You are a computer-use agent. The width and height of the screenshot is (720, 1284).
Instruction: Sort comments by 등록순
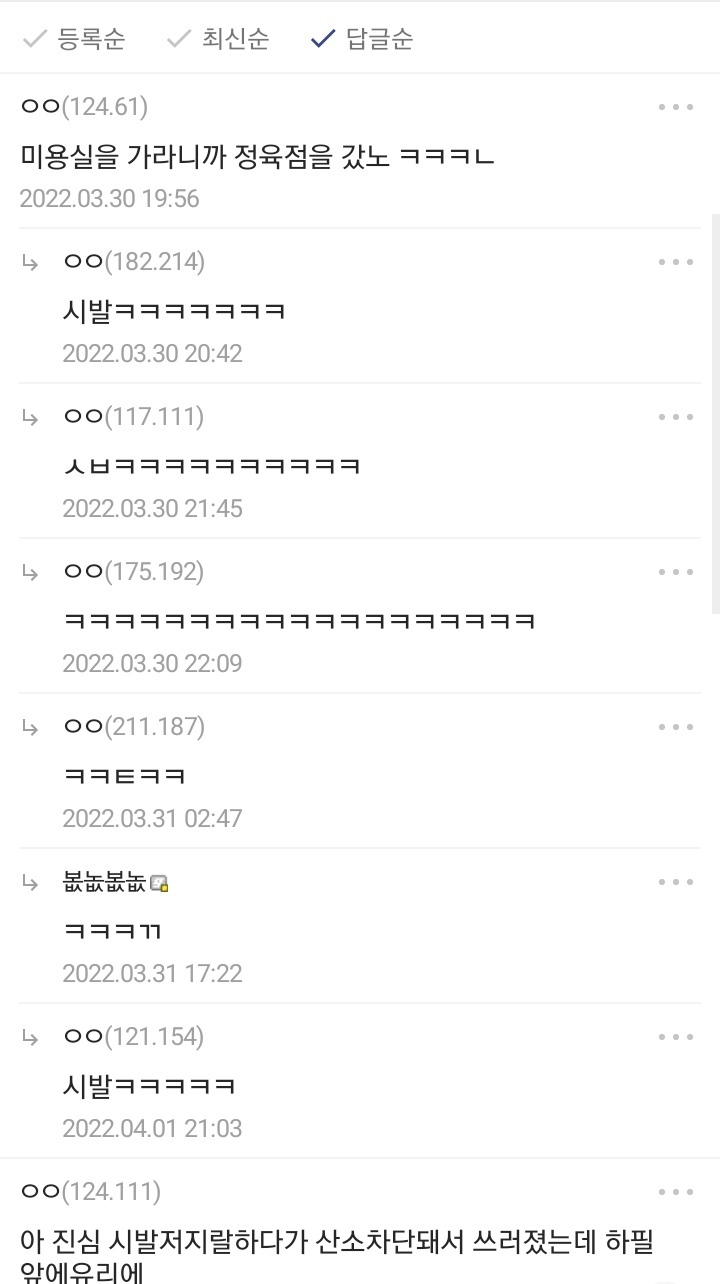pyautogui.click(x=74, y=40)
